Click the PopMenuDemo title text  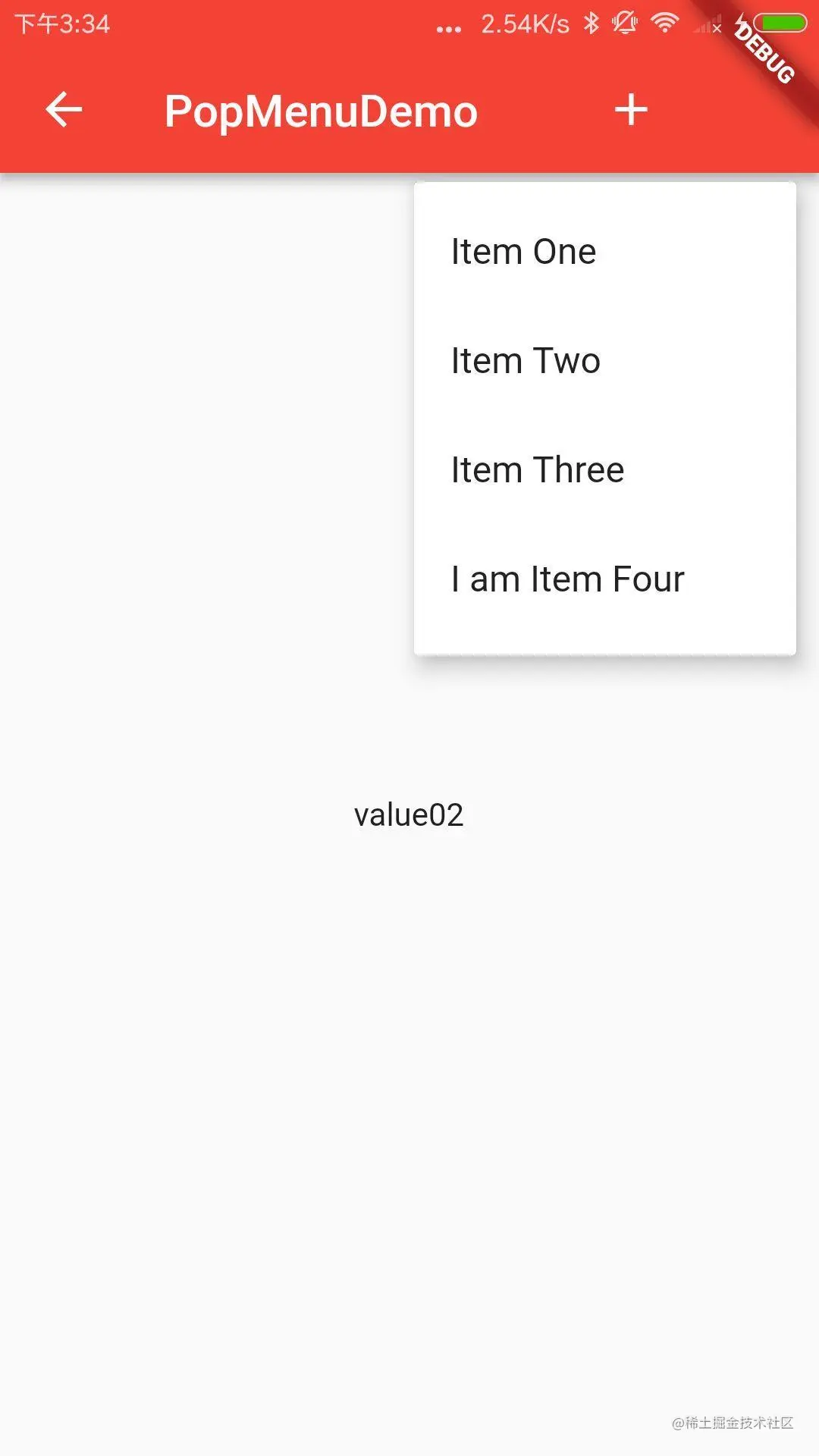321,110
